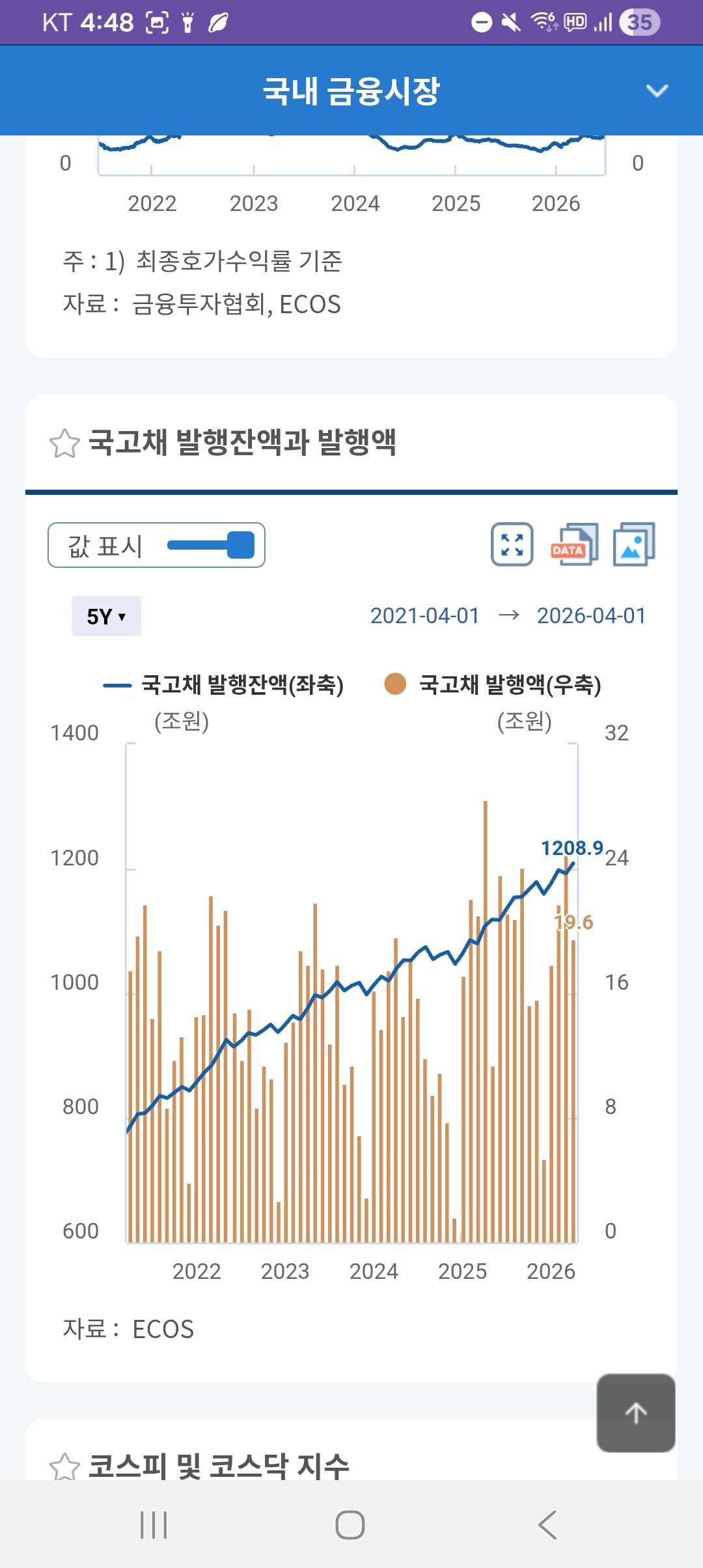Change the start date 2021-04-01
Screen dimensions: 703x1568
click(424, 615)
